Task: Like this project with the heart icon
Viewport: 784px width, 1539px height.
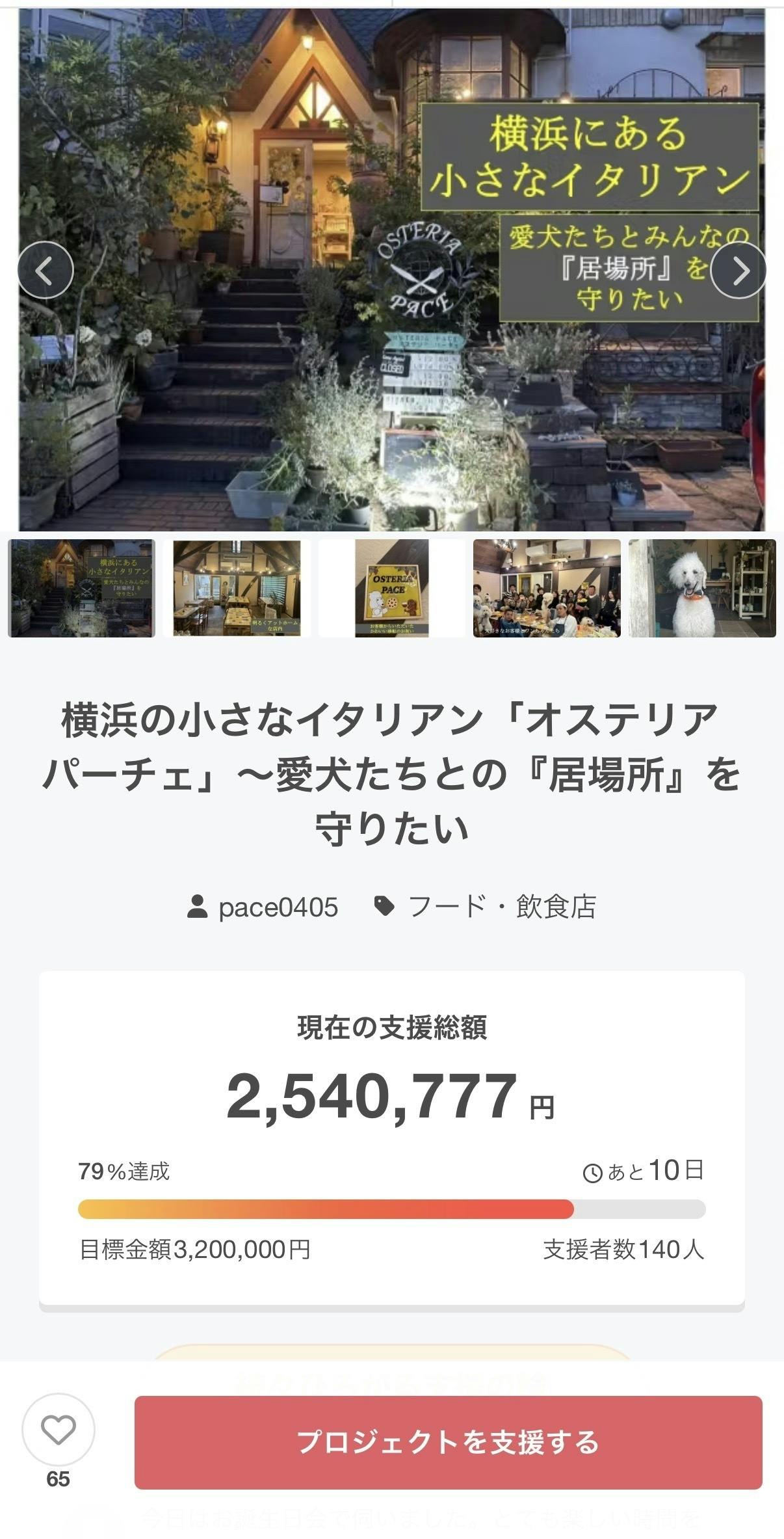Action: [59, 1430]
